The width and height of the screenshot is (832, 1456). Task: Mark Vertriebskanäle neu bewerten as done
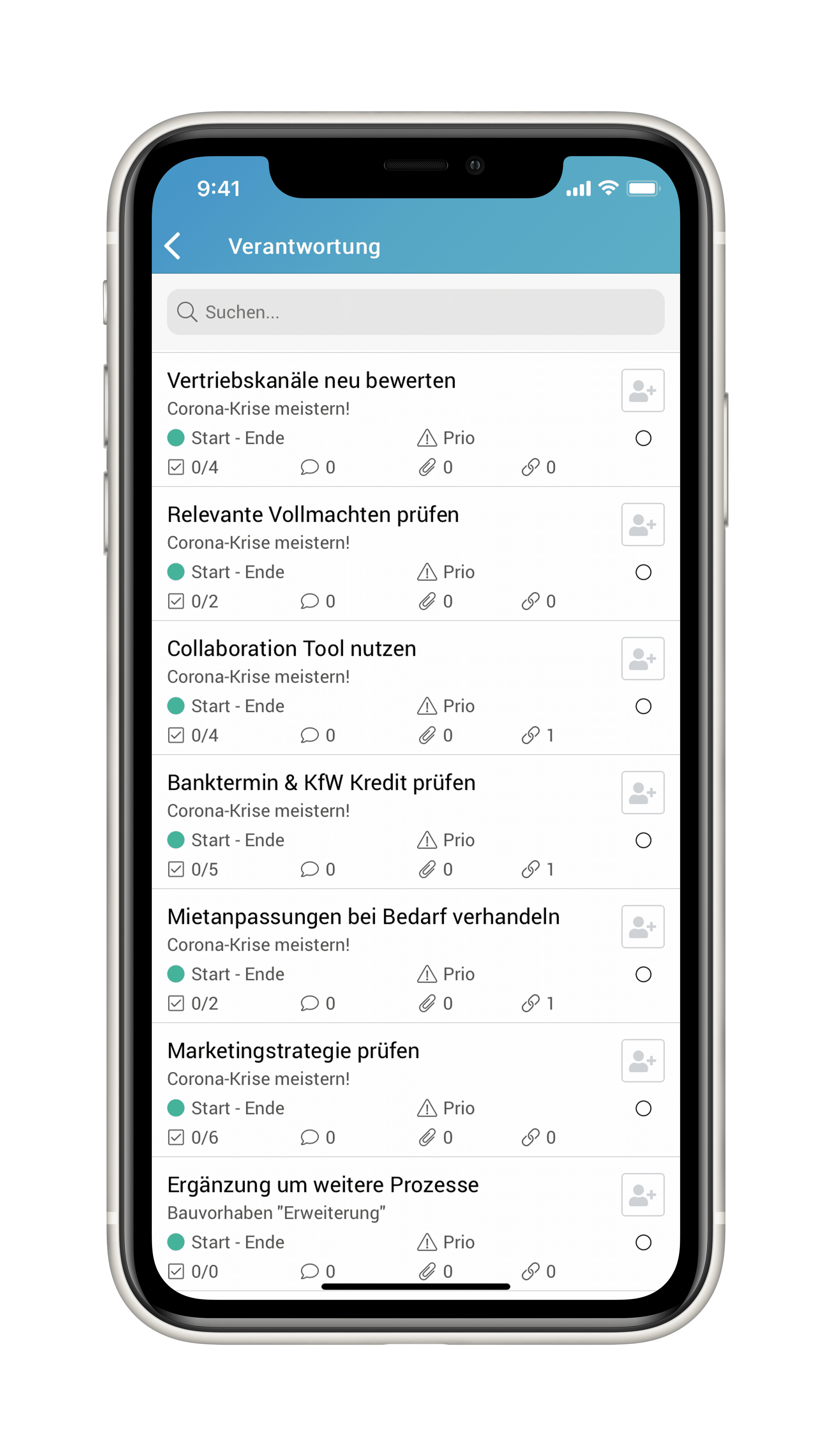pyautogui.click(x=643, y=438)
